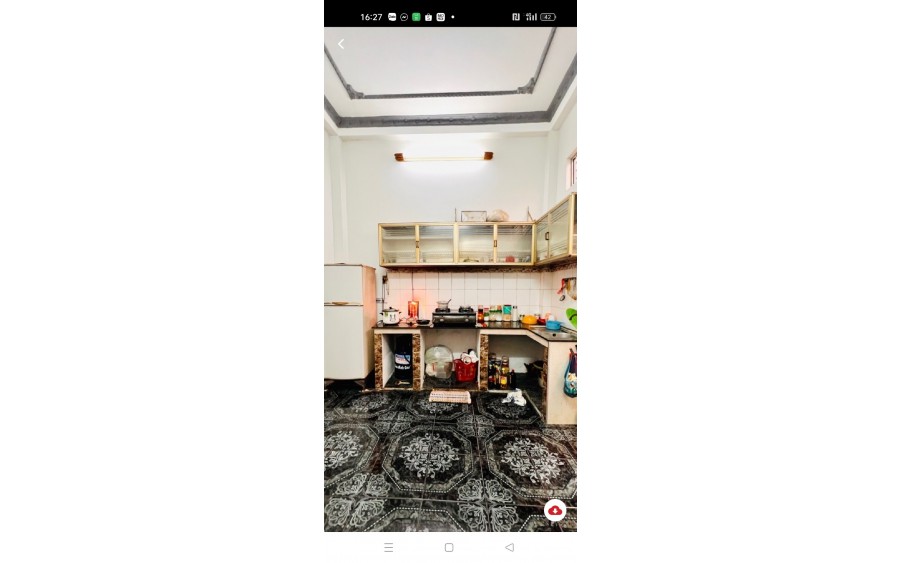Open system recent apps menu
This screenshot has height=563, width=903.
pyautogui.click(x=389, y=547)
